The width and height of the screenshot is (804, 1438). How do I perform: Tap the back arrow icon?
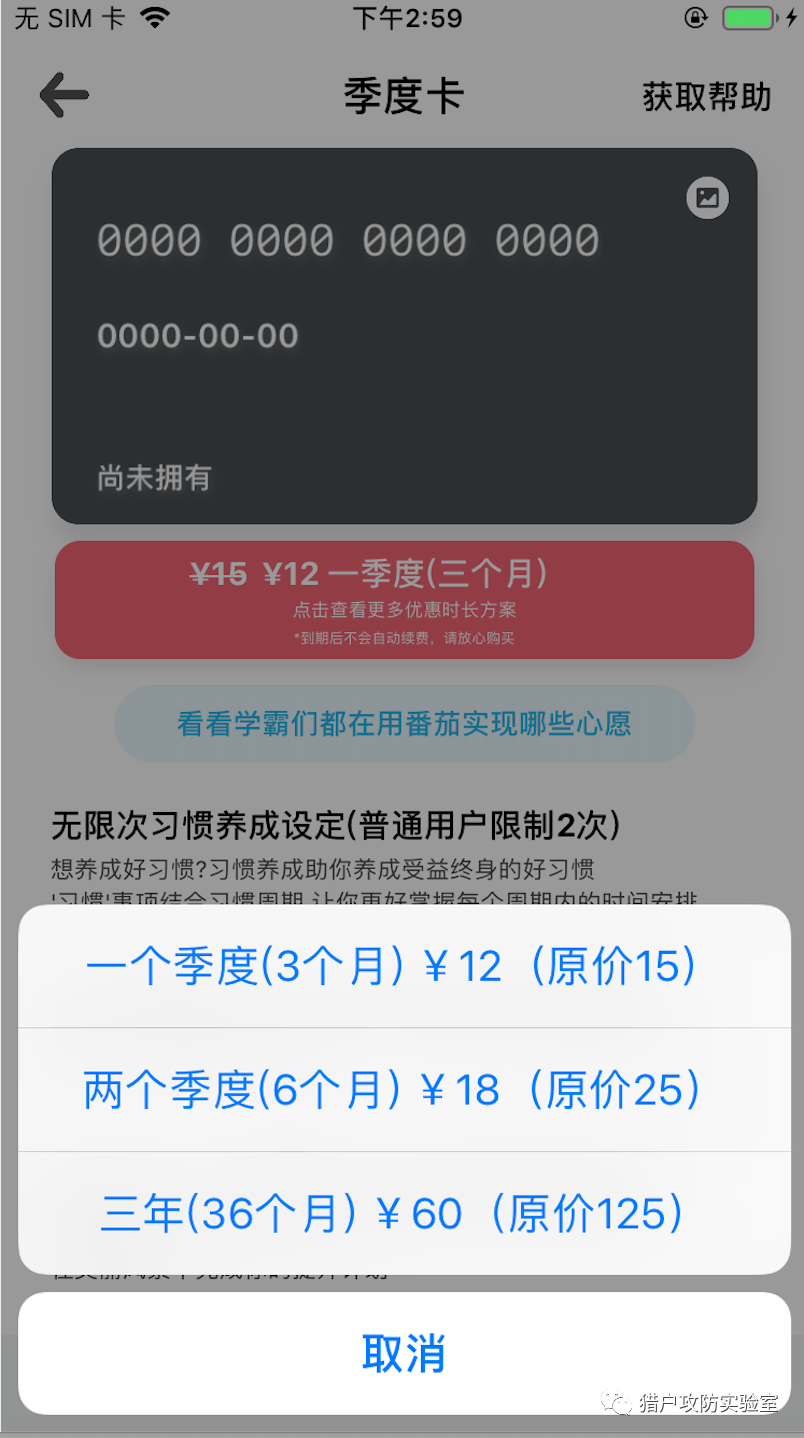coord(63,95)
